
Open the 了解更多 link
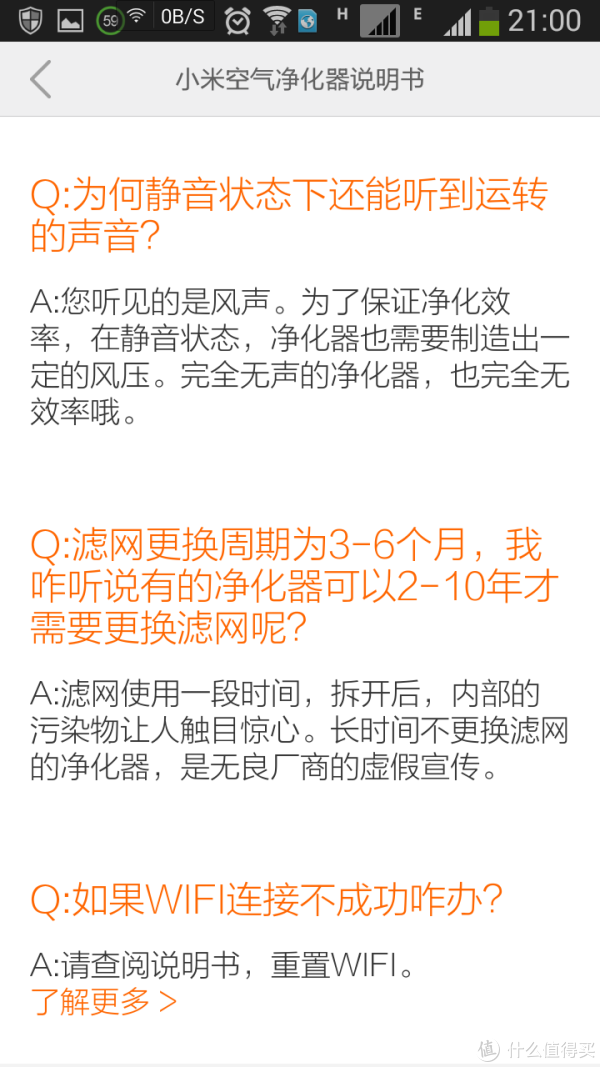[x=103, y=1000]
